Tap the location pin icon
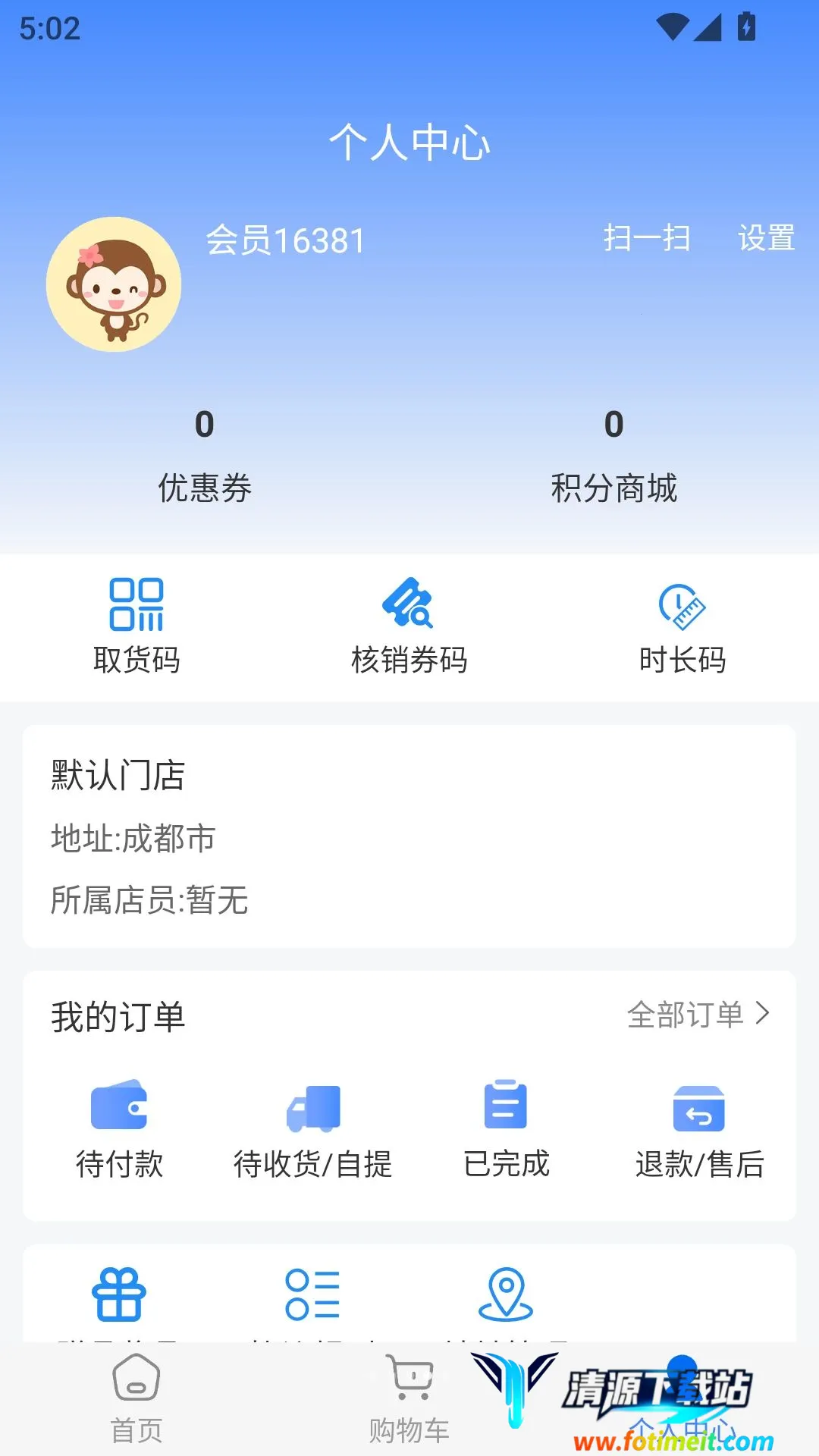This screenshot has height=1456, width=819. [506, 1294]
